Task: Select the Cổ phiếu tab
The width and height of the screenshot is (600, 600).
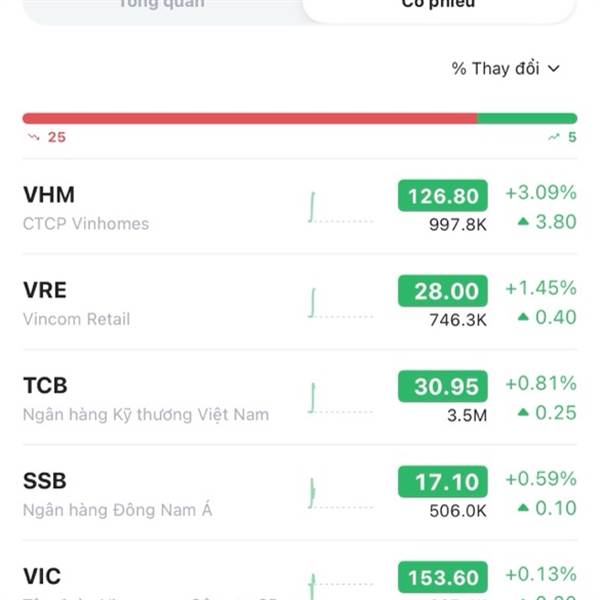Action: (438, 5)
